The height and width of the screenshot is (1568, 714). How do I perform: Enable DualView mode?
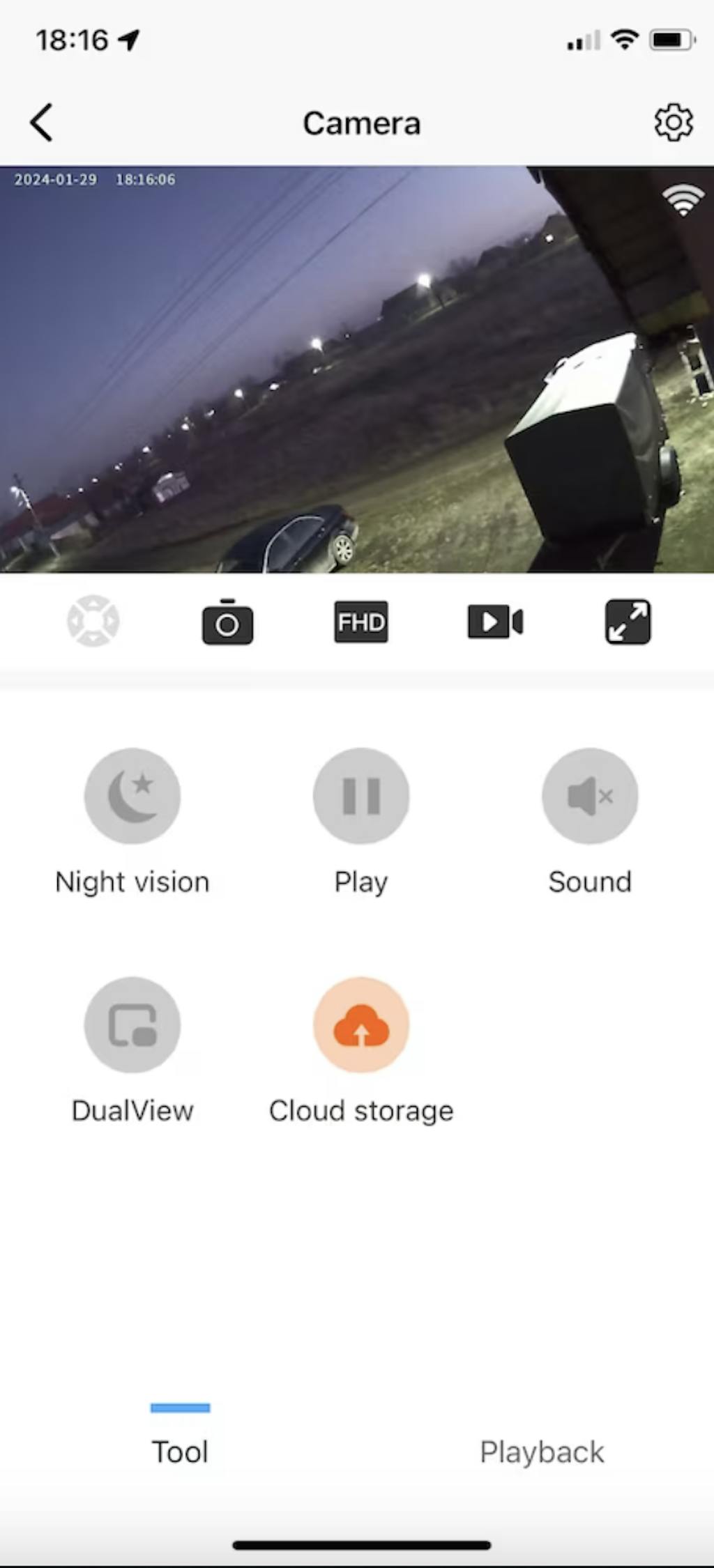pos(132,1024)
